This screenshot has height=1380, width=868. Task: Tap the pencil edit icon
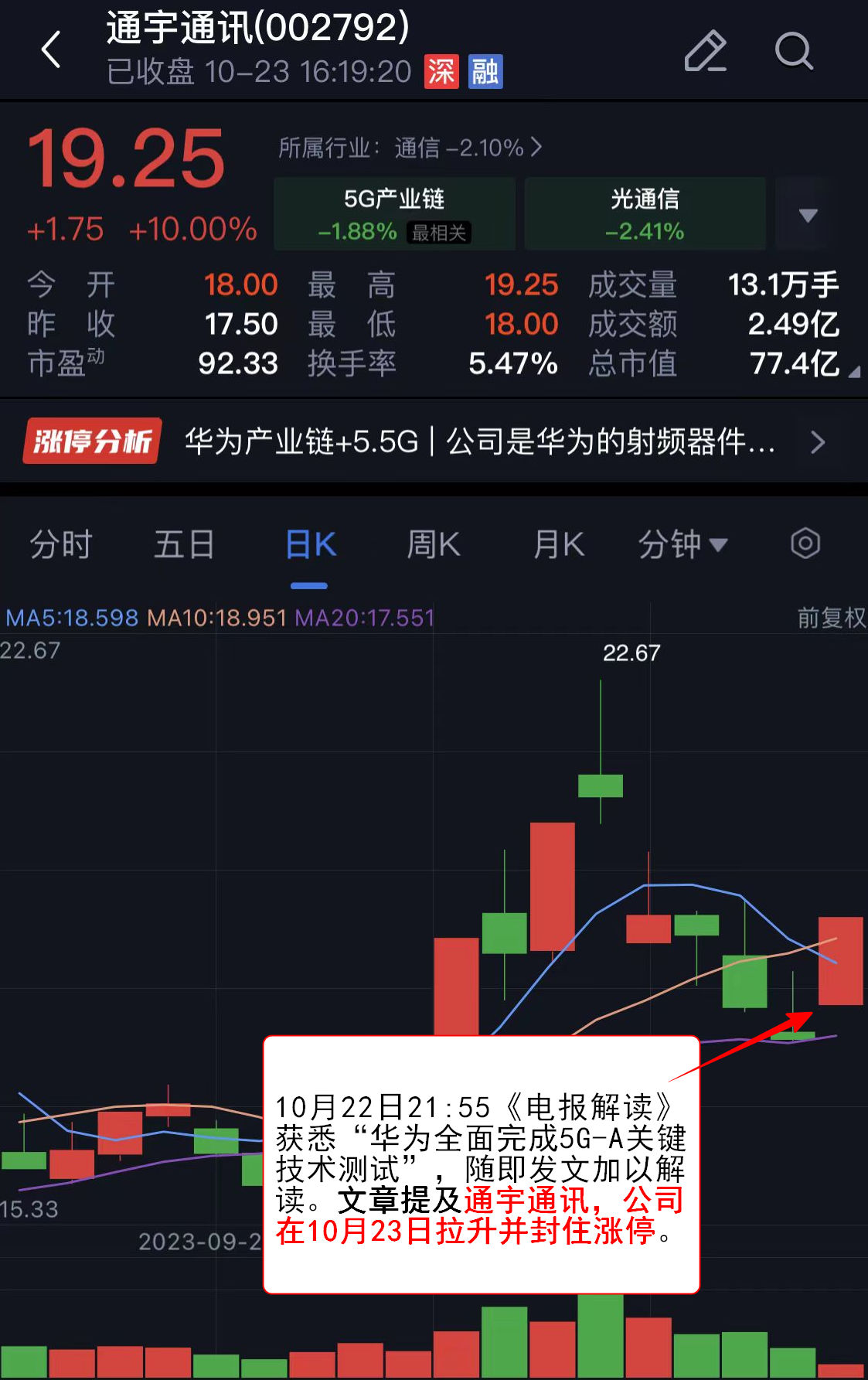pyautogui.click(x=705, y=51)
